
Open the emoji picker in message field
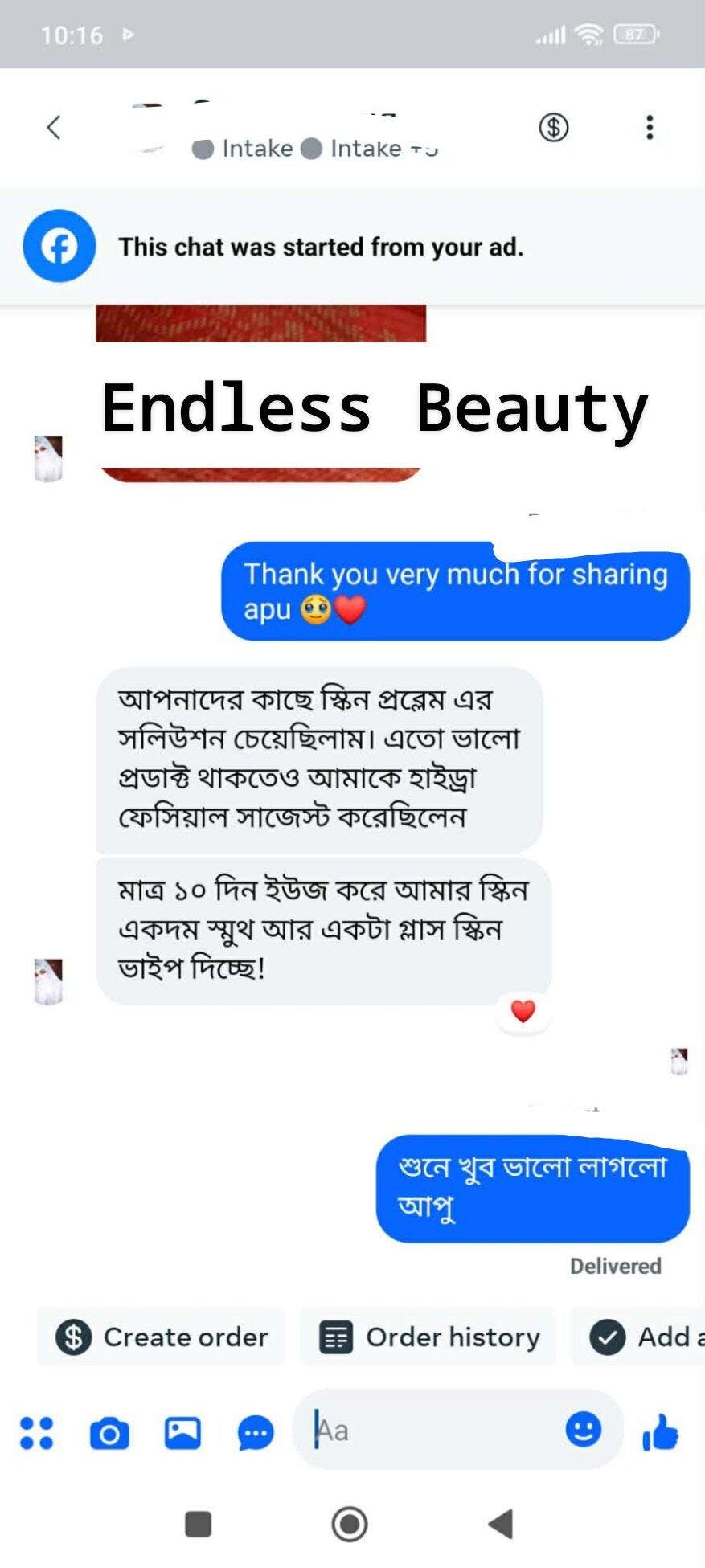tap(583, 1429)
